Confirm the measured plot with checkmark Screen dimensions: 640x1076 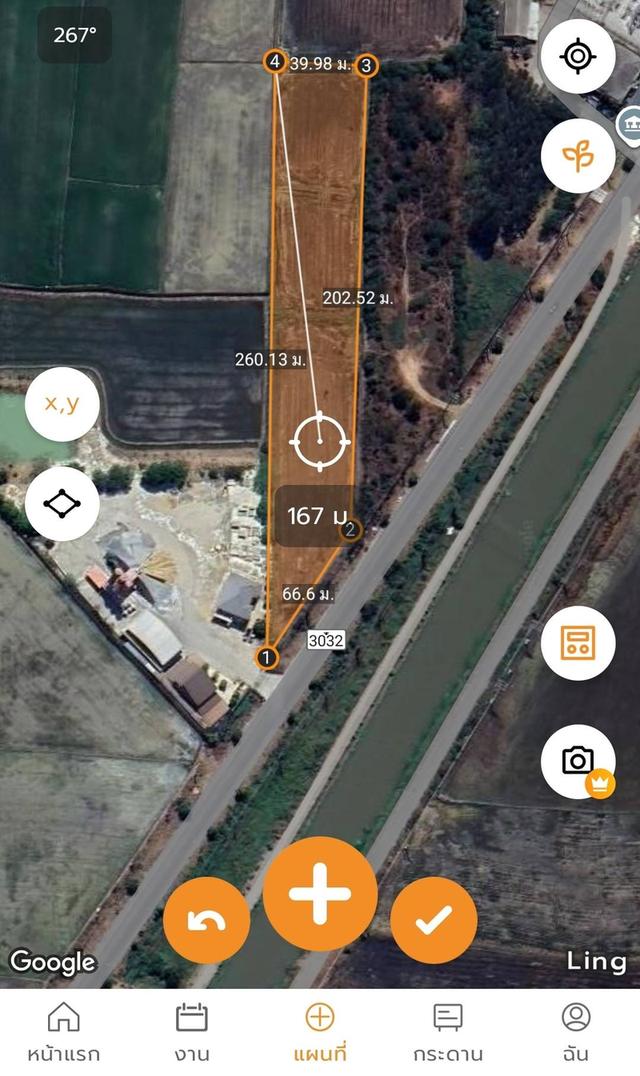tap(434, 920)
